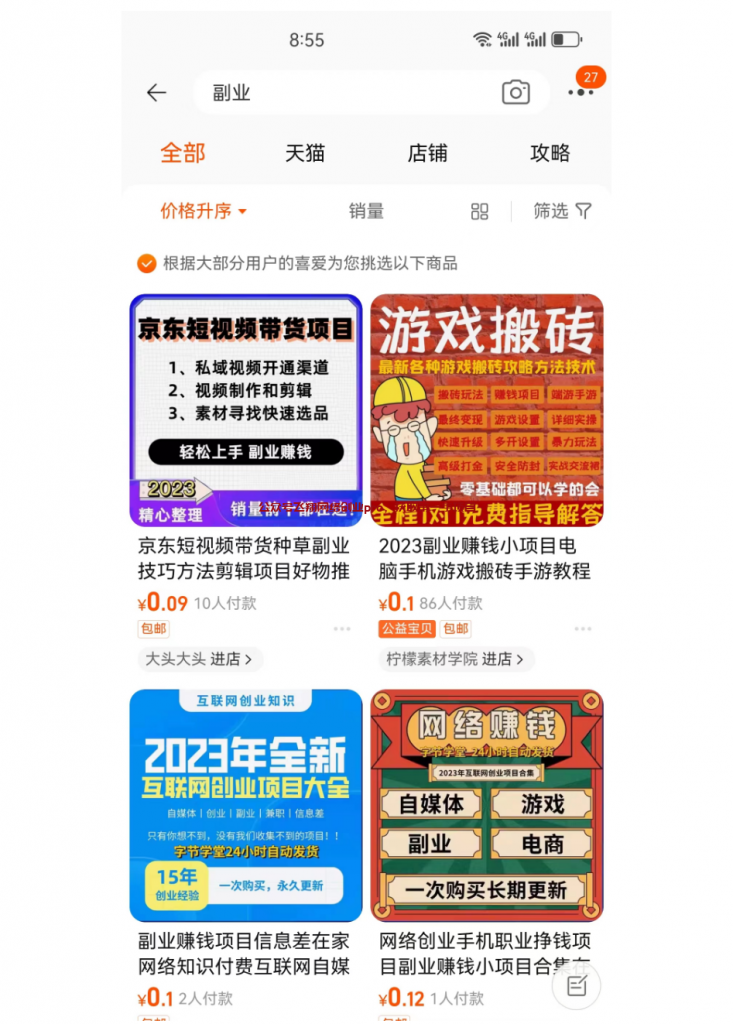Sort results by 销量

tap(366, 211)
